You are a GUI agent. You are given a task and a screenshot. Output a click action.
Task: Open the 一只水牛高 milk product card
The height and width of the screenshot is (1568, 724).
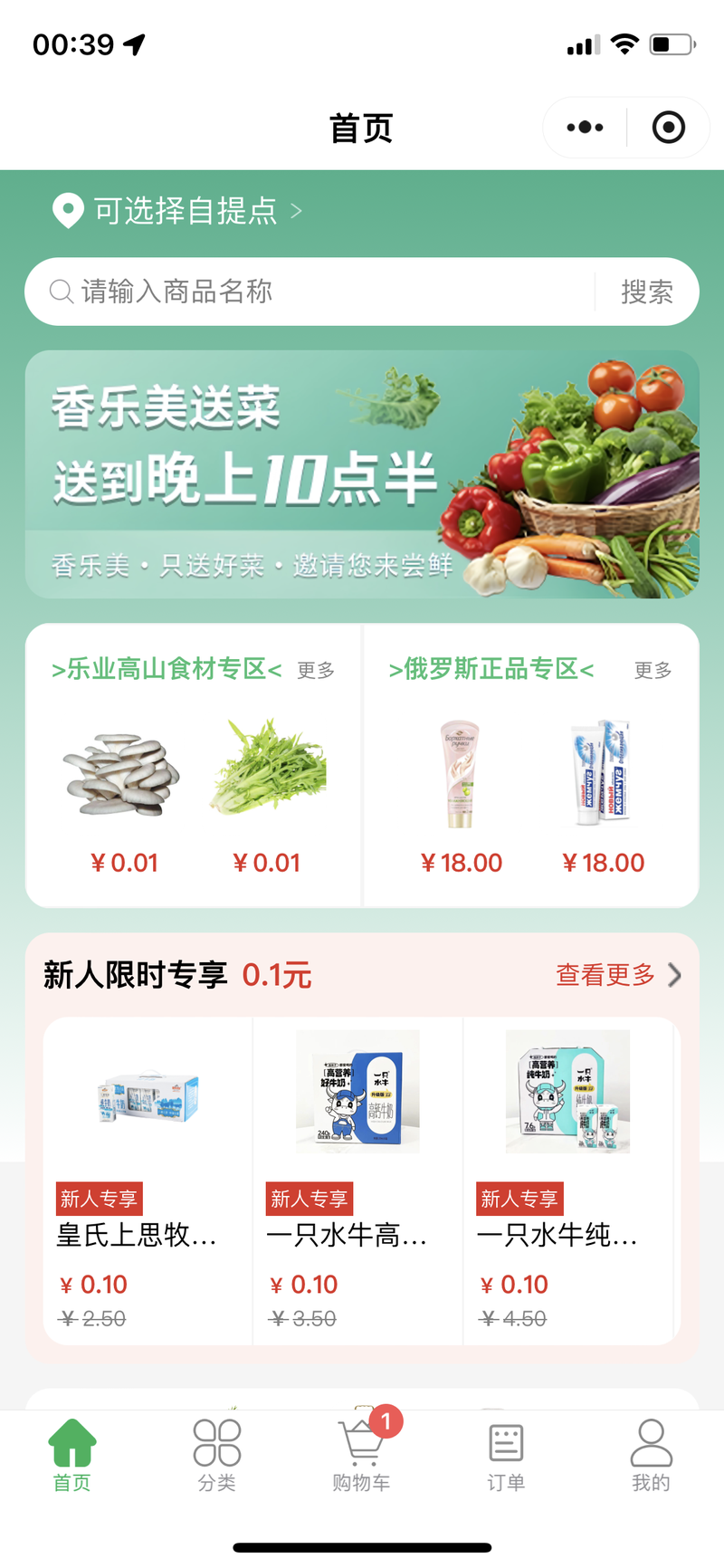pos(357,1177)
